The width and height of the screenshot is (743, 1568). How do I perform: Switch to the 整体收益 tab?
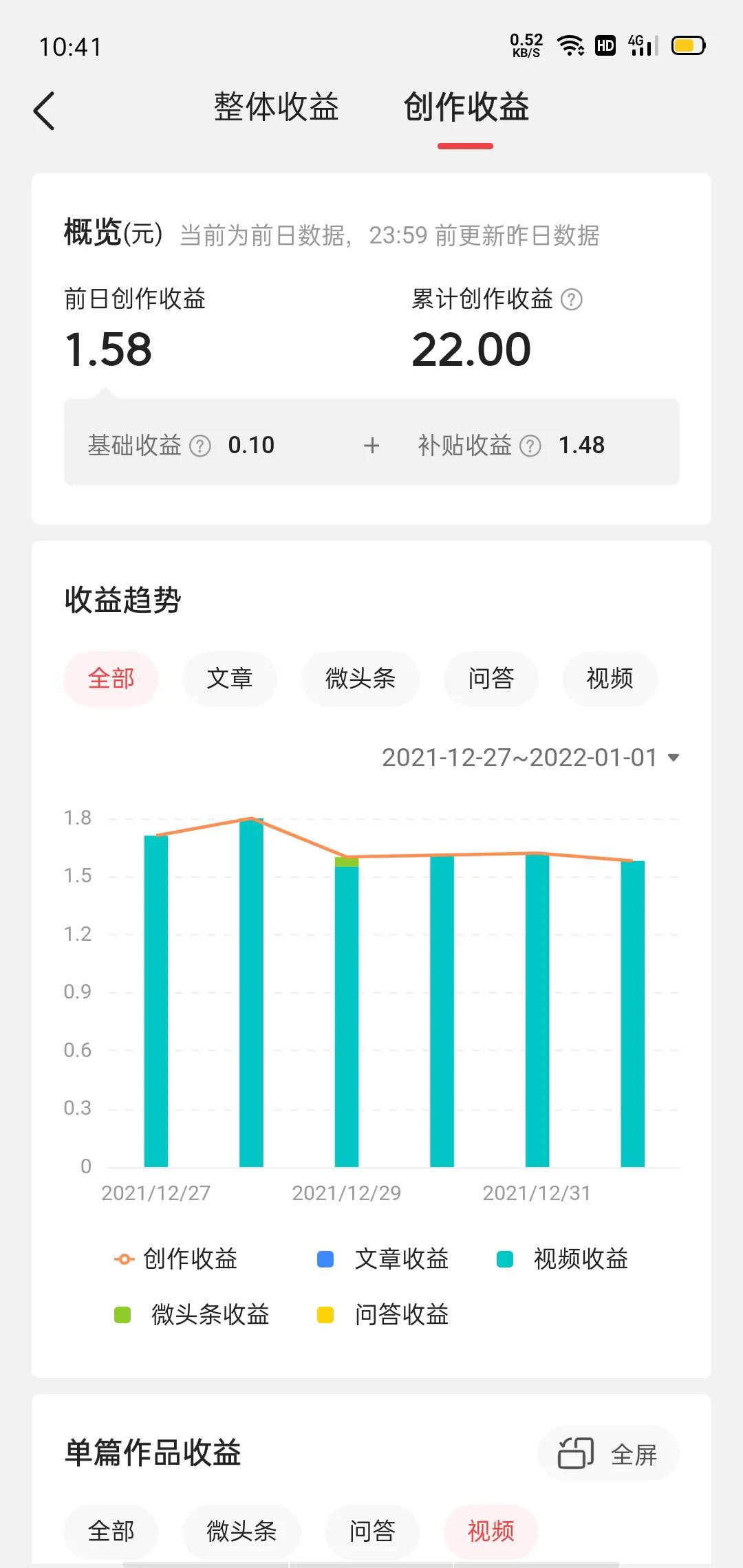click(x=275, y=108)
